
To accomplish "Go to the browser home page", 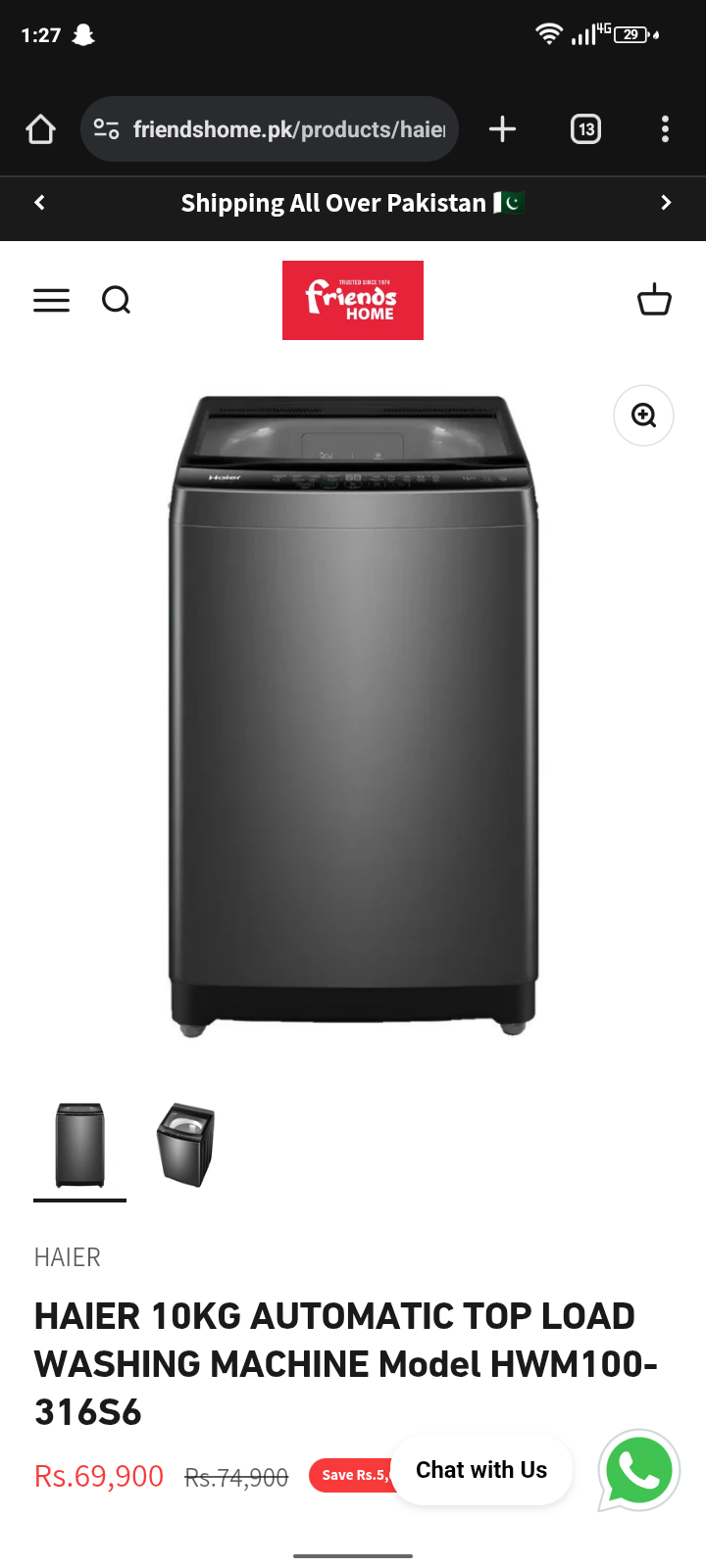I will (41, 129).
